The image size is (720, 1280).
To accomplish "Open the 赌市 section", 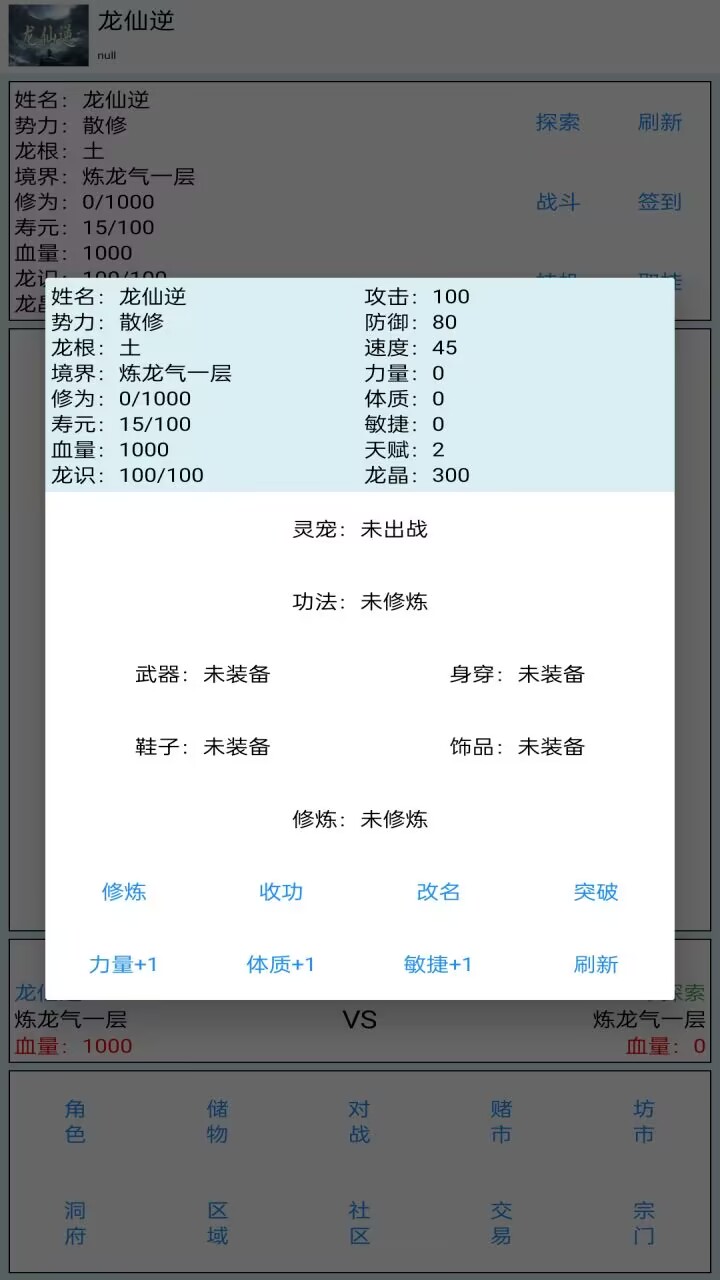I will (x=501, y=1122).
